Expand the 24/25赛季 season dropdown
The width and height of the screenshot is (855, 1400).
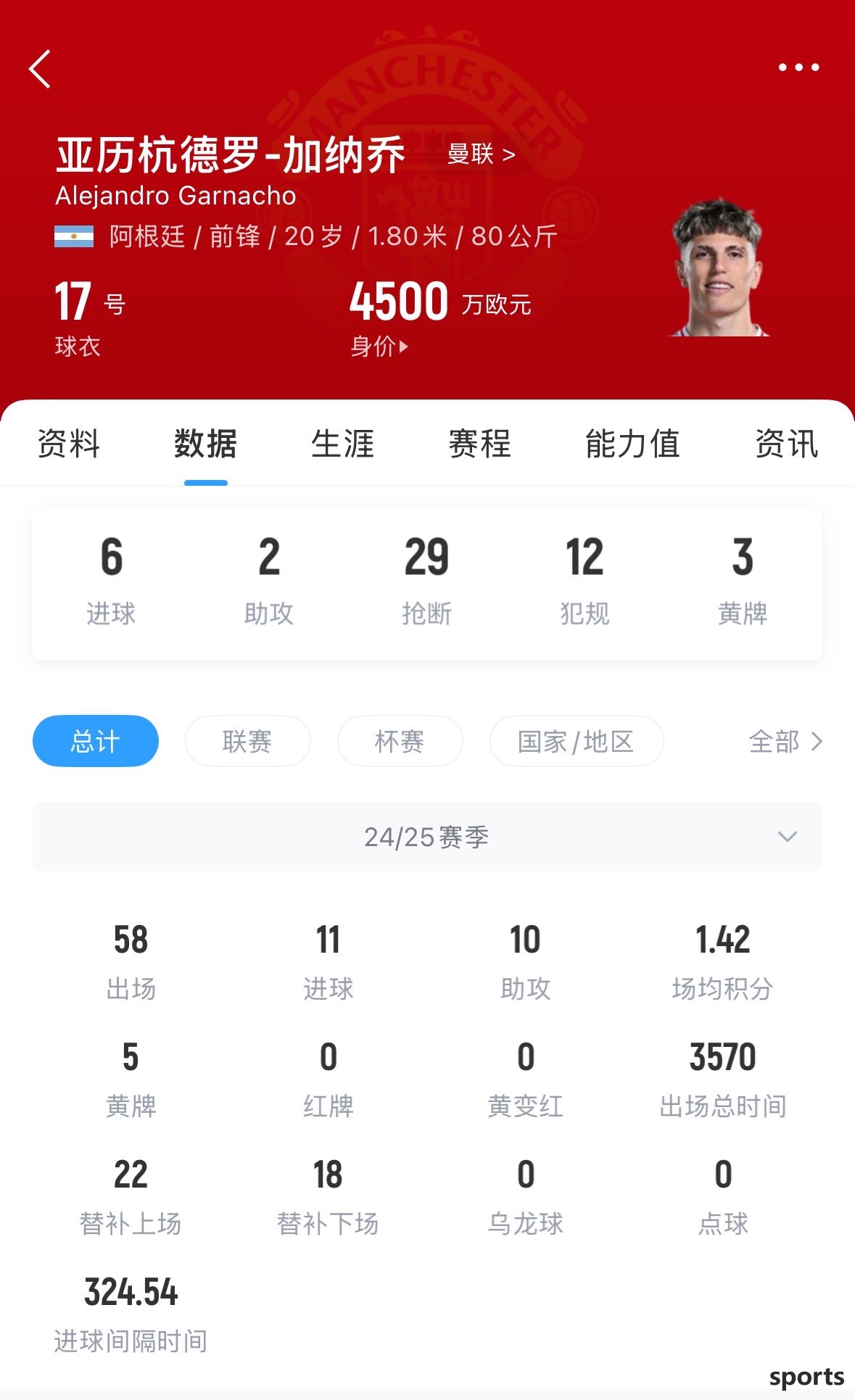427,837
